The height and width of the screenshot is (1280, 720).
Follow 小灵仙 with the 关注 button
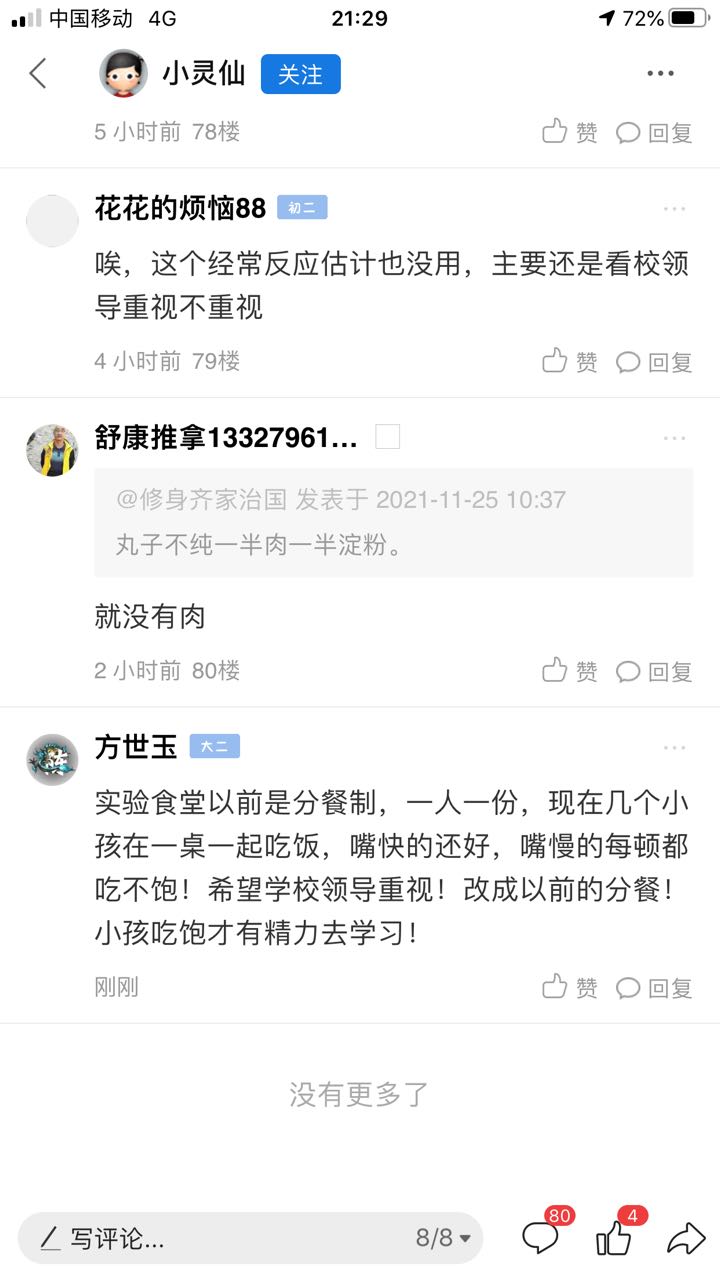[300, 75]
